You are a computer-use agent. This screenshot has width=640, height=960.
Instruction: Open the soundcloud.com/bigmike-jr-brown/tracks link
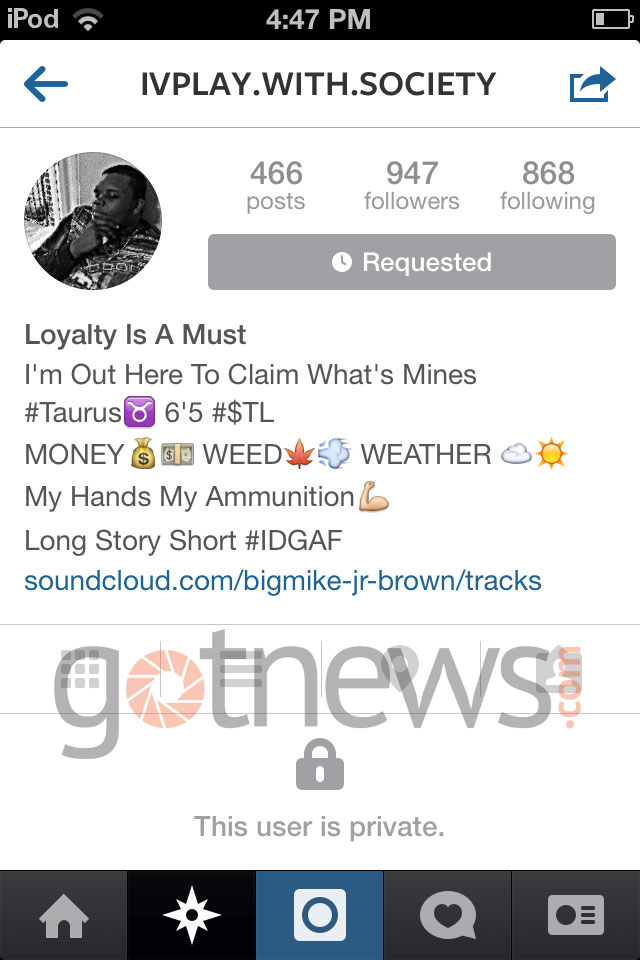point(283,580)
